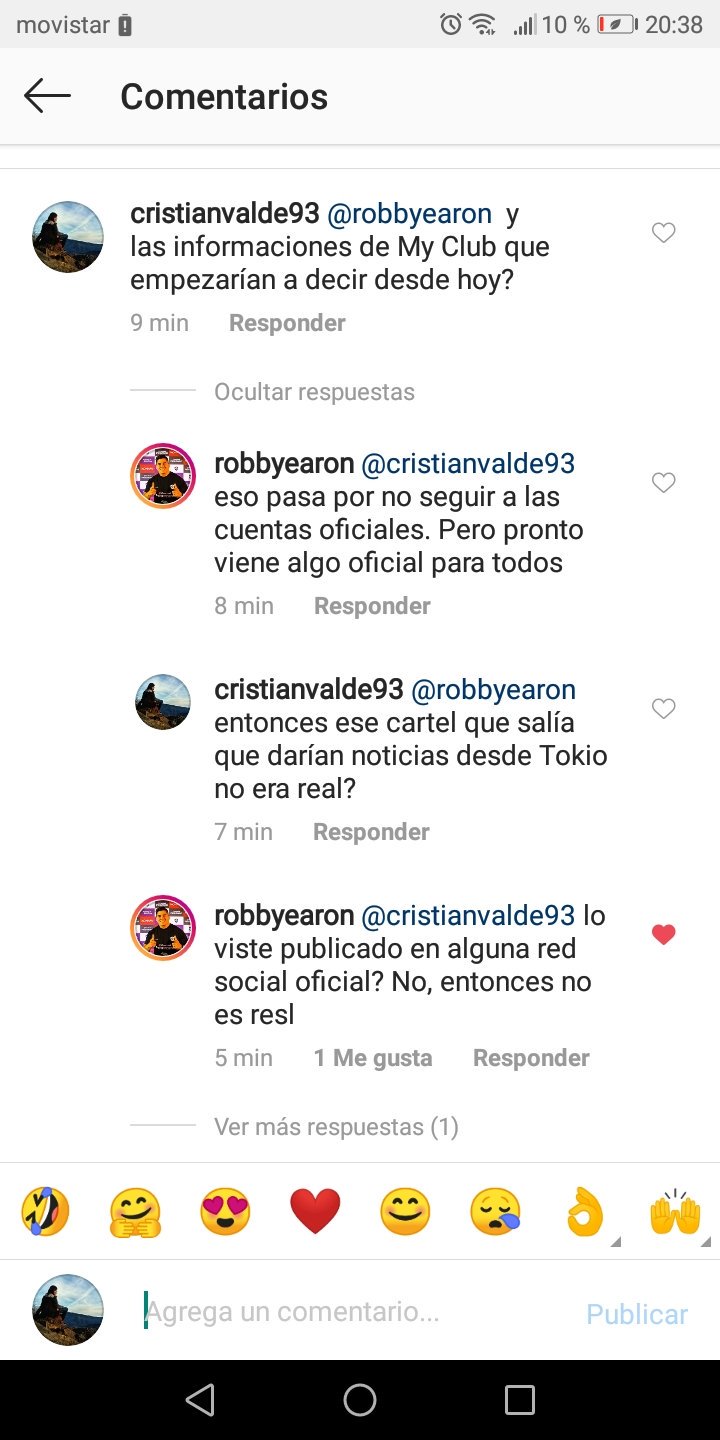Image resolution: width=720 pixels, height=1440 pixels.
Task: Like cristianvalde93's comment about My Club
Action: [x=663, y=233]
